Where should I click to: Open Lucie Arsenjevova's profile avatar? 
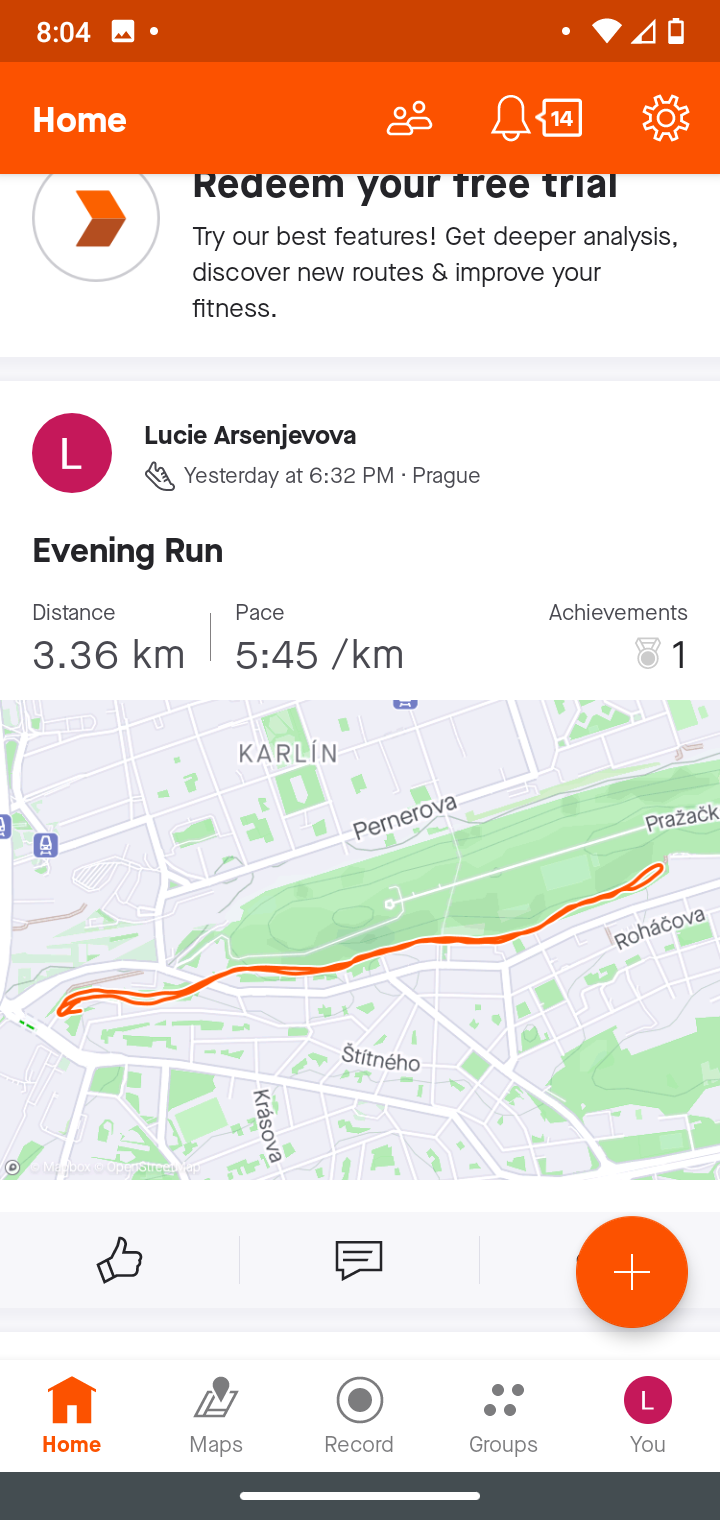coord(72,453)
